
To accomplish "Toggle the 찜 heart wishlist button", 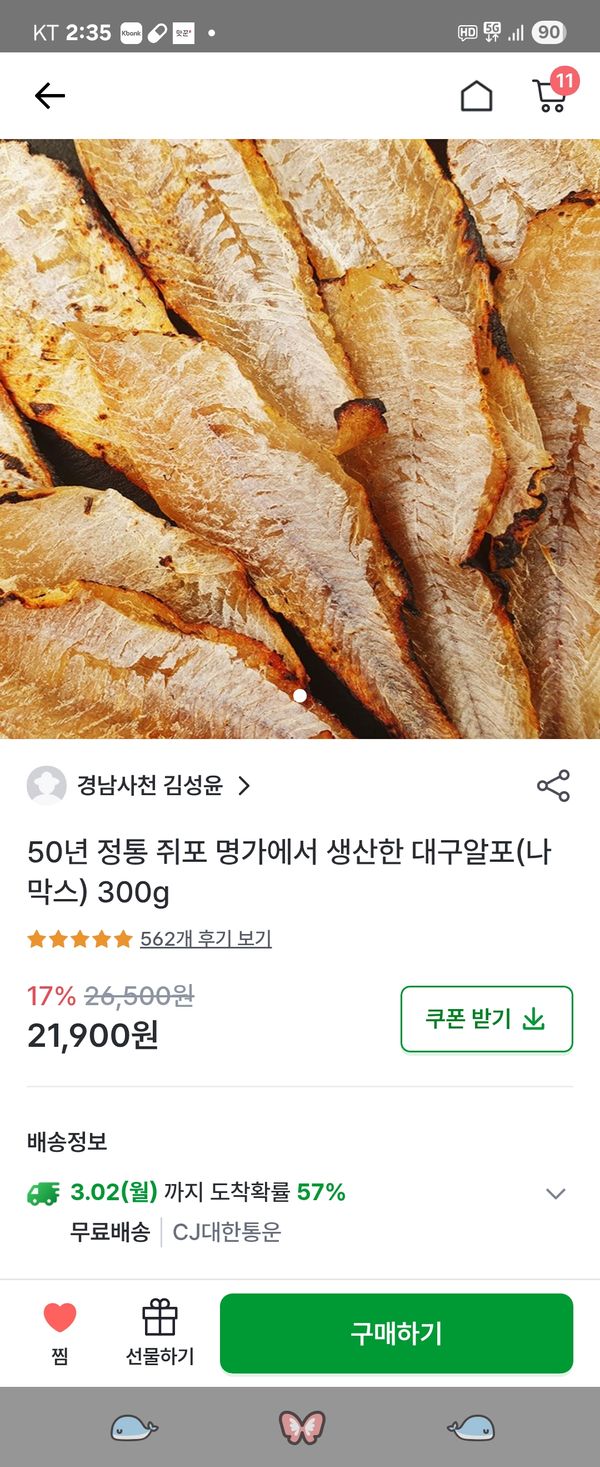I will coord(60,1333).
